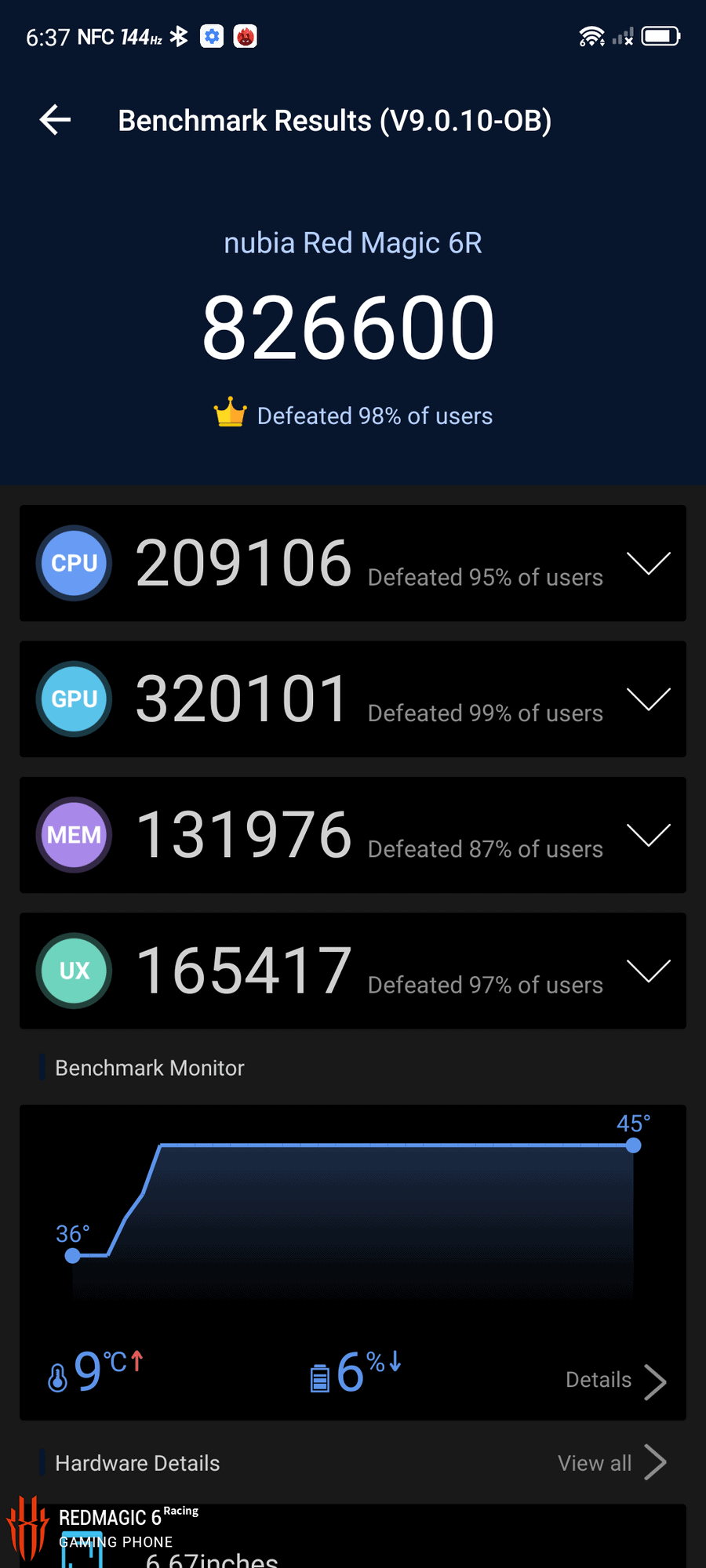Image resolution: width=706 pixels, height=1568 pixels.
Task: Expand the UX score details
Action: (648, 971)
